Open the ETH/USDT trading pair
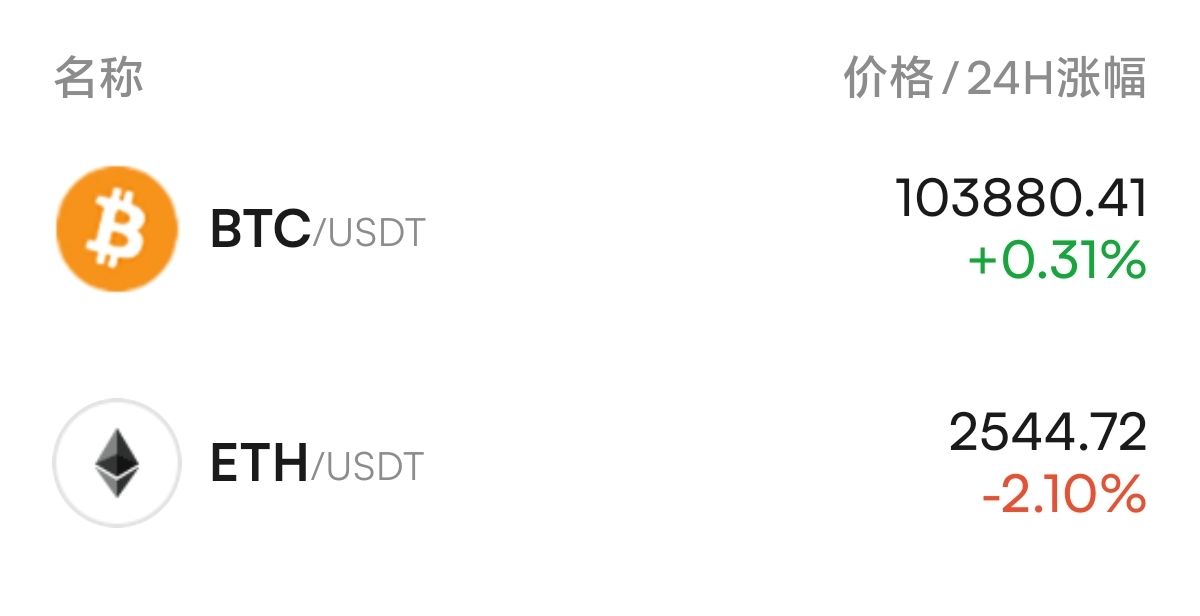 (x=318, y=464)
